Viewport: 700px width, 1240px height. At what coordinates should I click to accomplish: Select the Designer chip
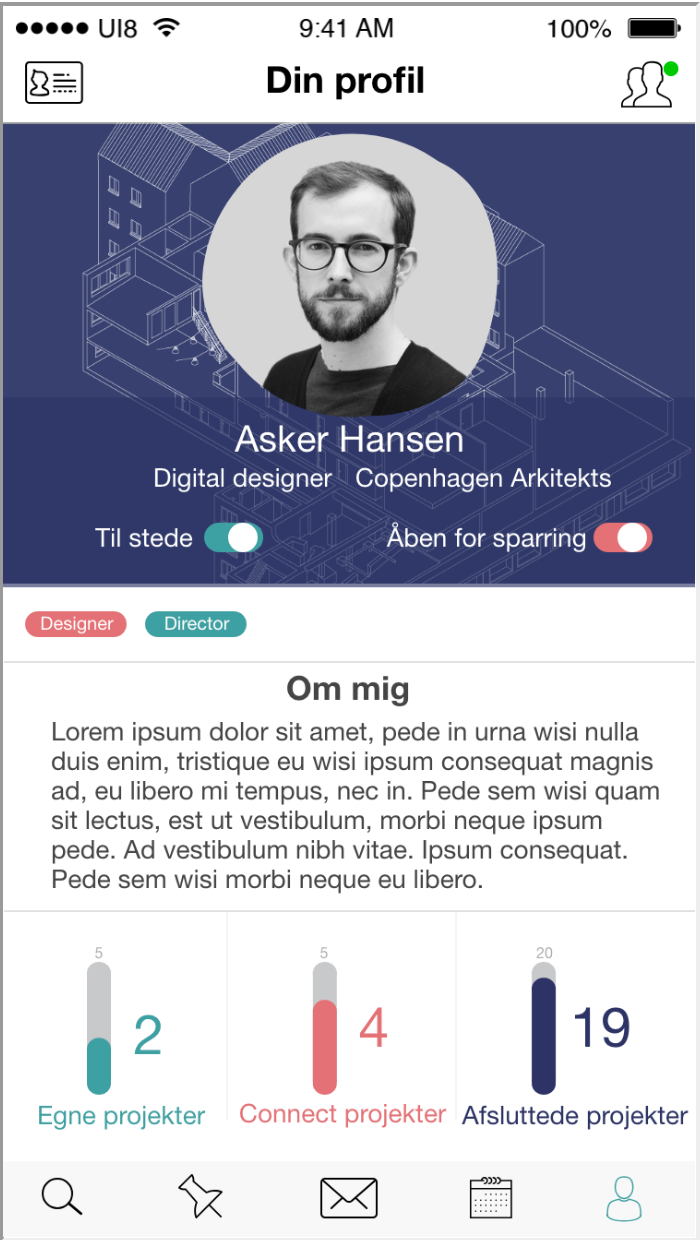pos(76,624)
